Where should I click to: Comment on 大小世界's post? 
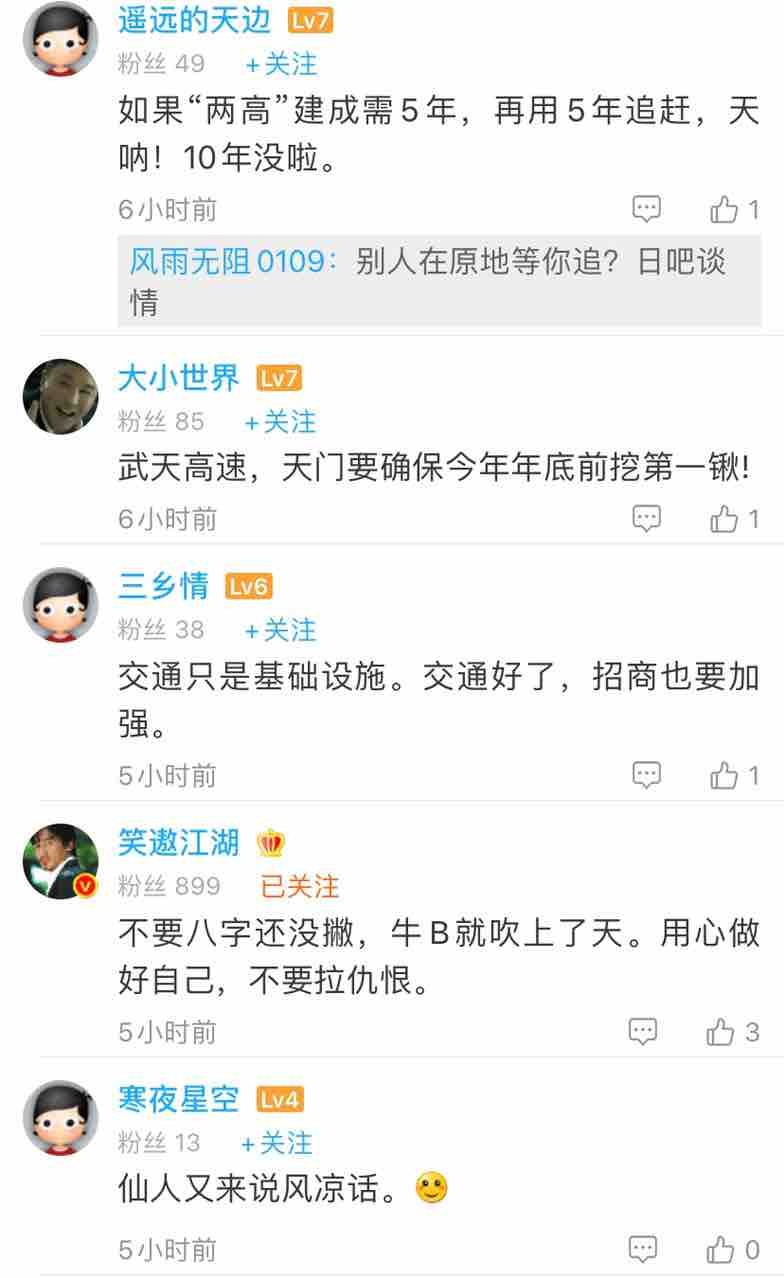click(x=647, y=518)
